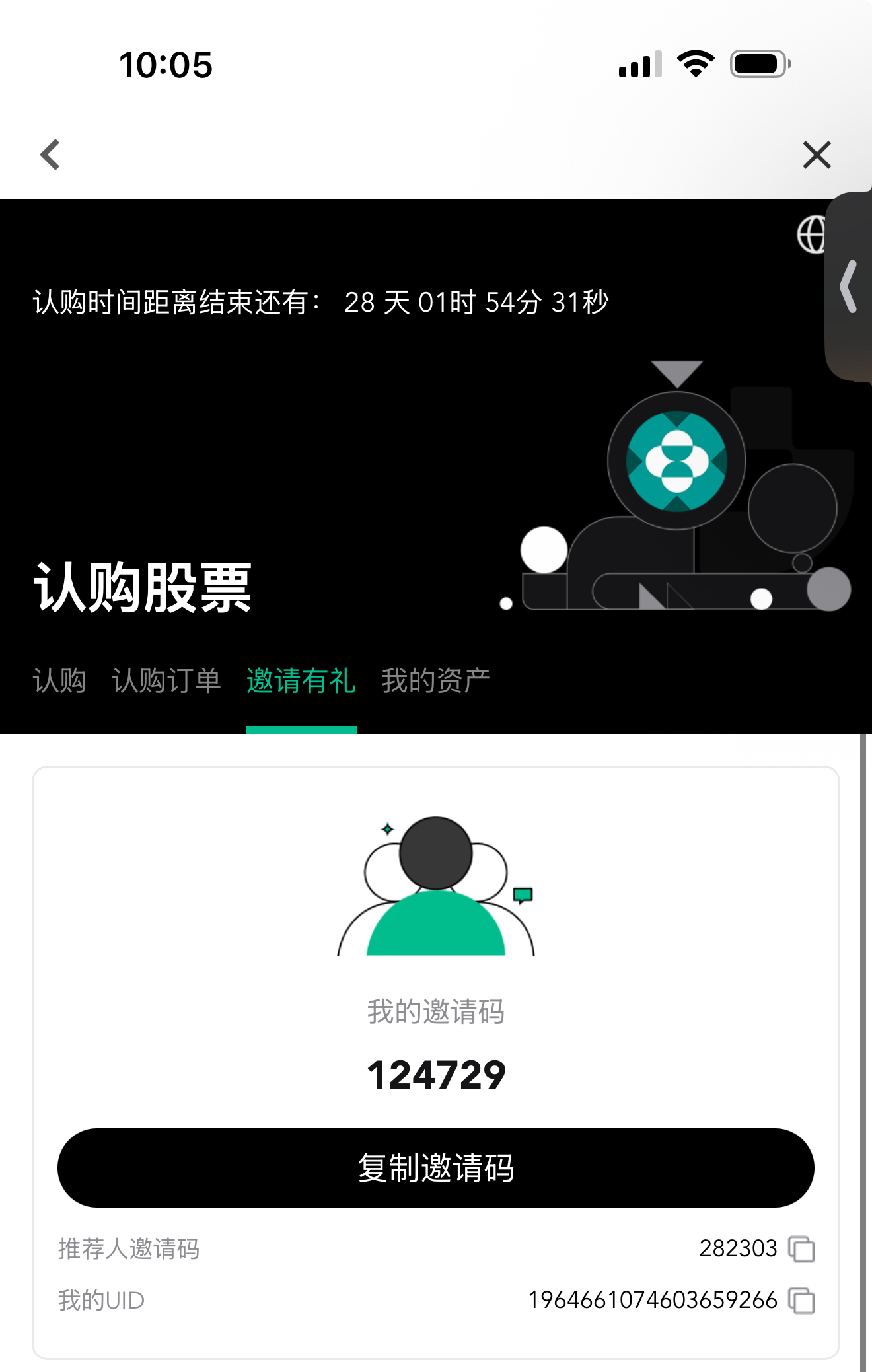Close the page with the X

coord(817,155)
